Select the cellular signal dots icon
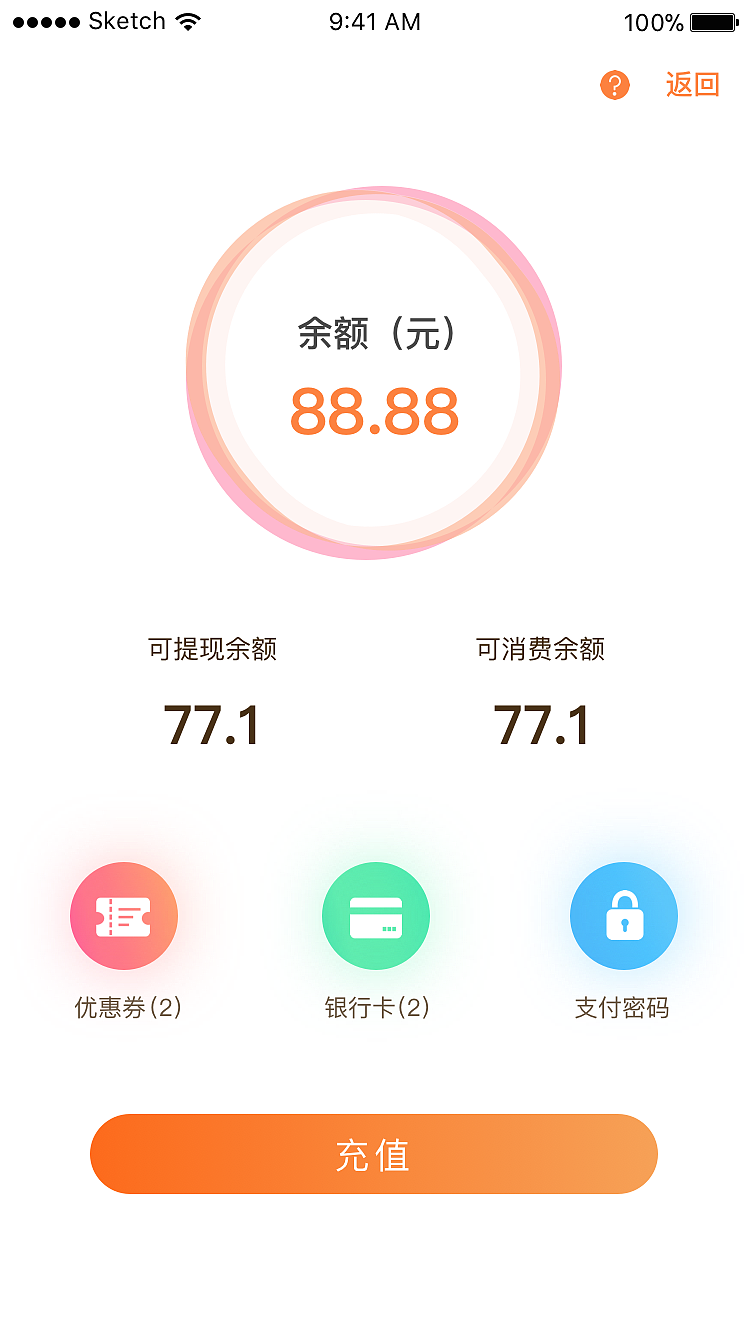The image size is (750, 1334). click(x=43, y=20)
